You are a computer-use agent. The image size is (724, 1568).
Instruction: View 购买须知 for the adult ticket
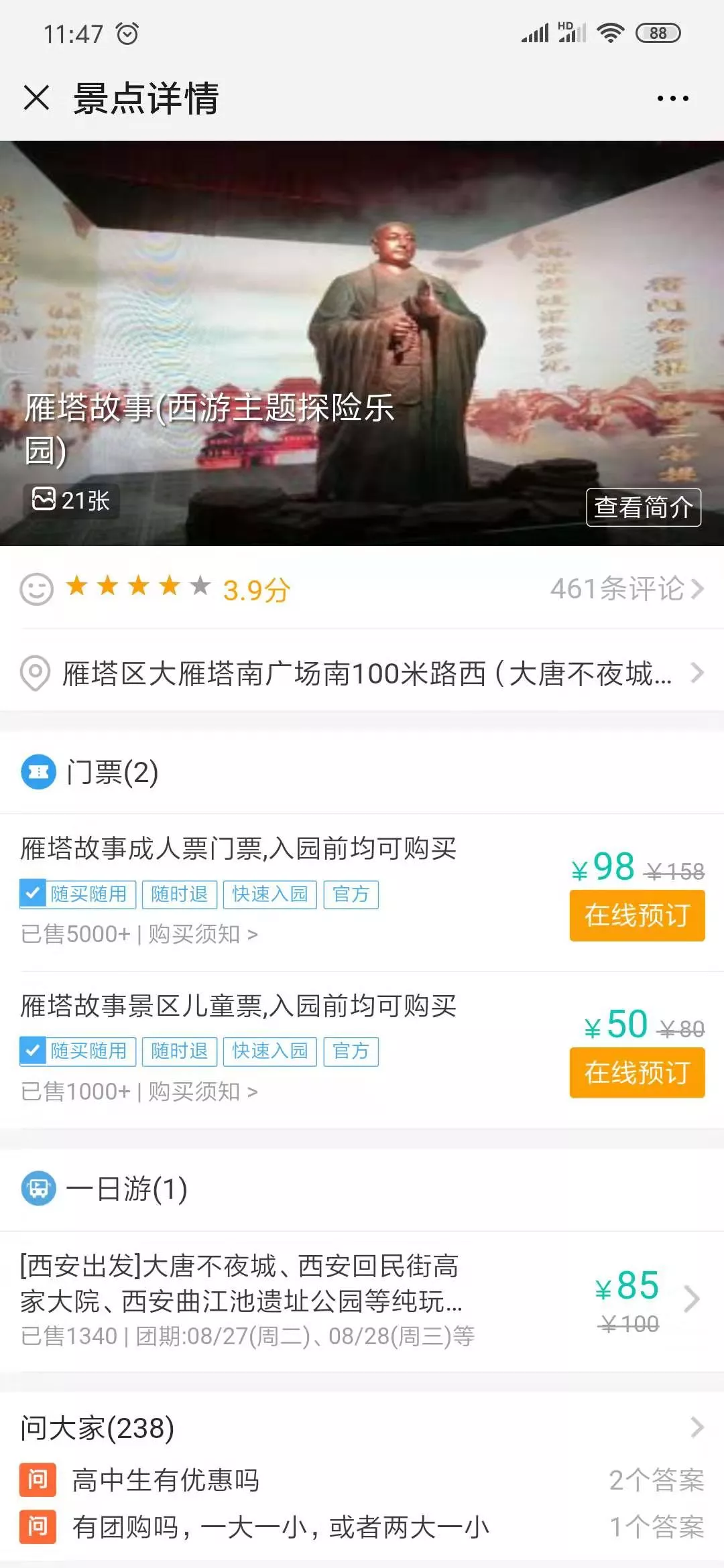202,934
